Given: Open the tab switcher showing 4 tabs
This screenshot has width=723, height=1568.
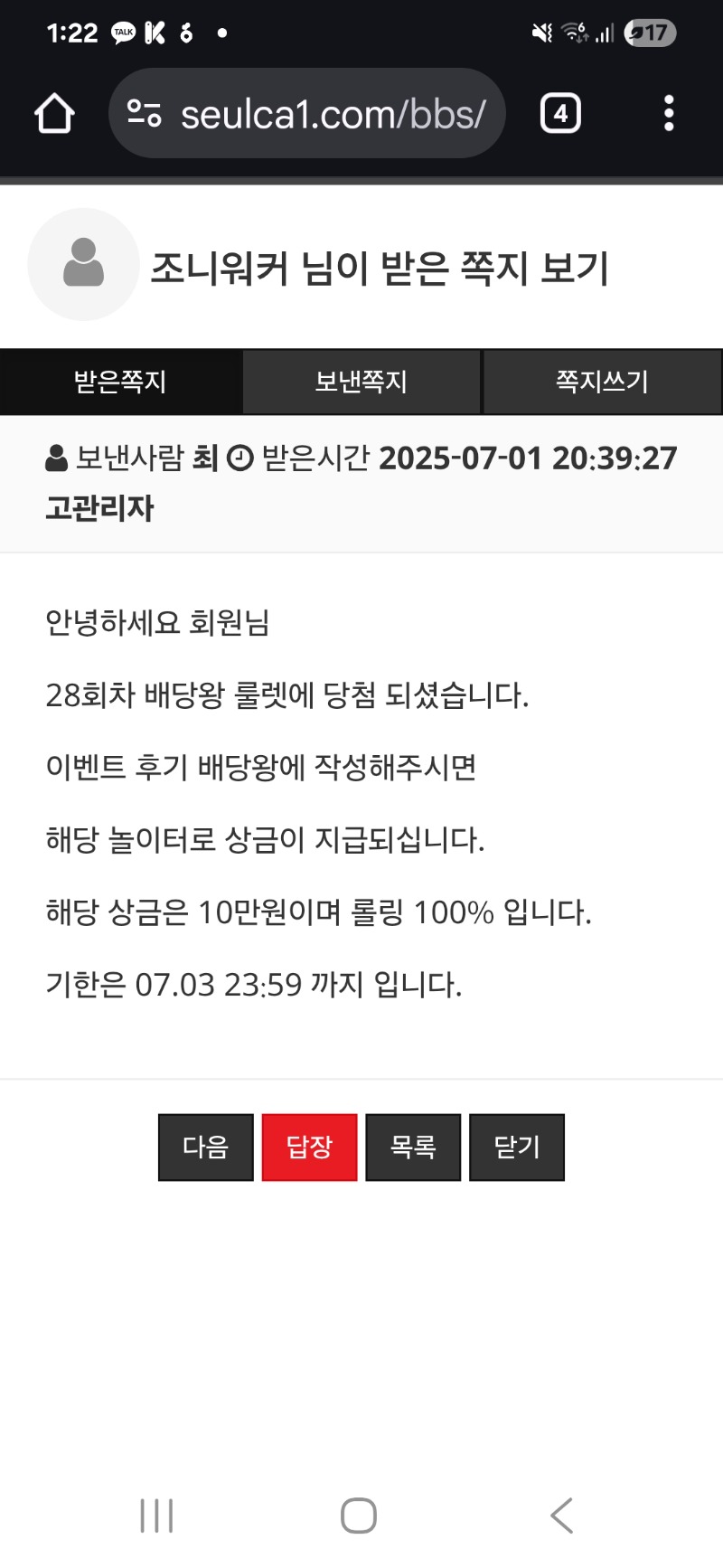Looking at the screenshot, I should pos(560,114).
